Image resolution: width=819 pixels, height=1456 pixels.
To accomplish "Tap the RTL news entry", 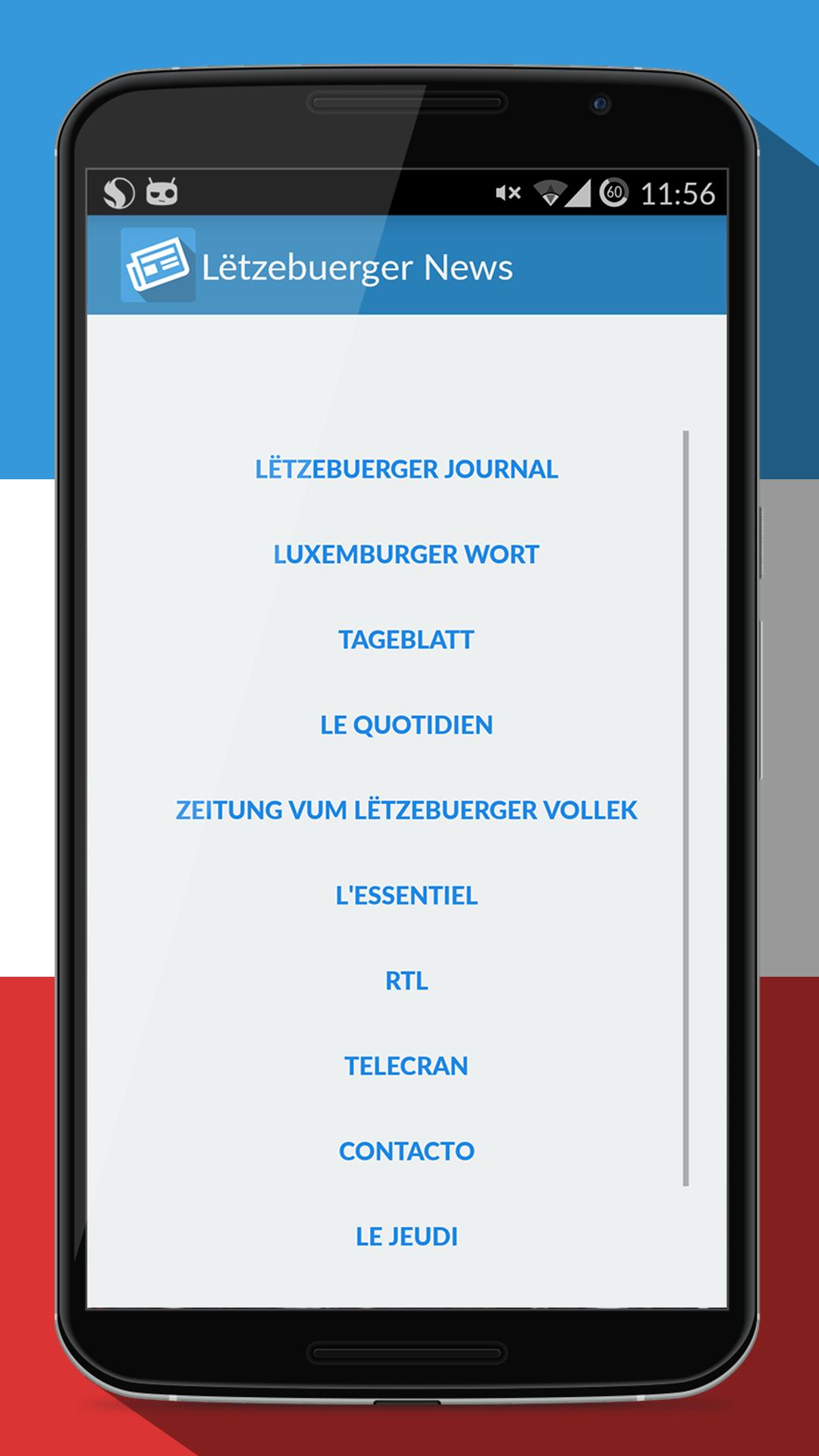I will coord(406,981).
